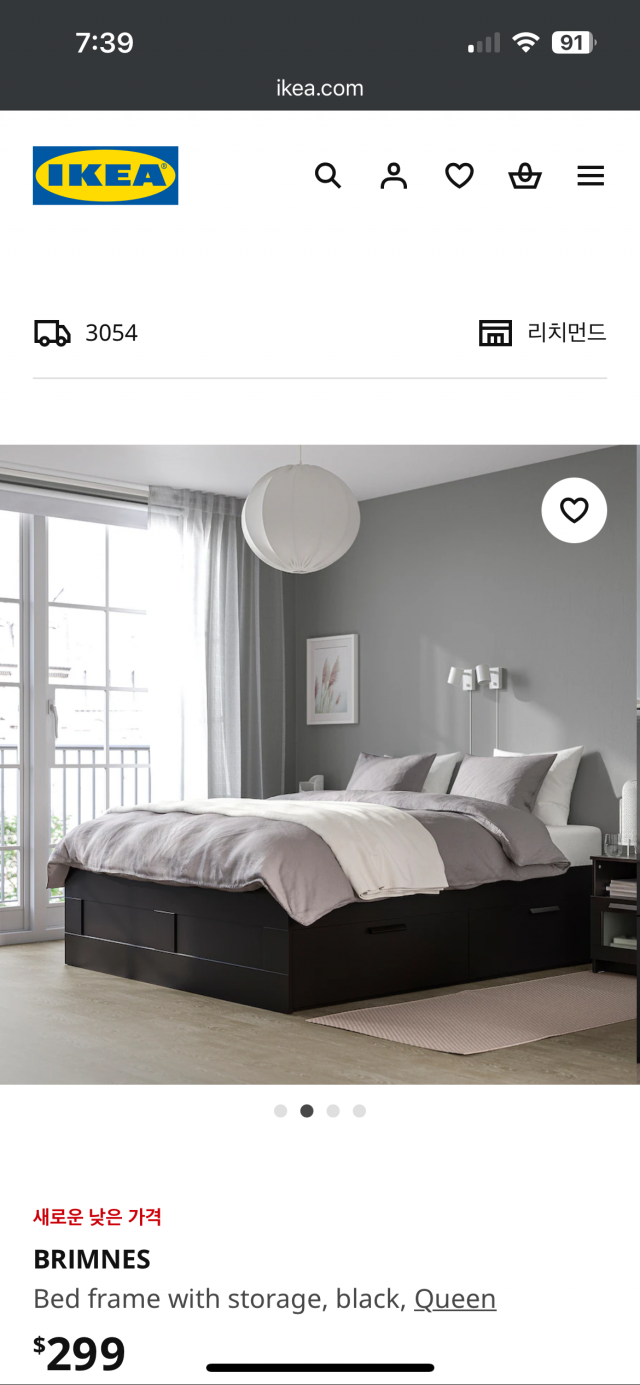Image resolution: width=640 pixels, height=1385 pixels.
Task: Select store 리치먼드
Action: click(x=543, y=333)
